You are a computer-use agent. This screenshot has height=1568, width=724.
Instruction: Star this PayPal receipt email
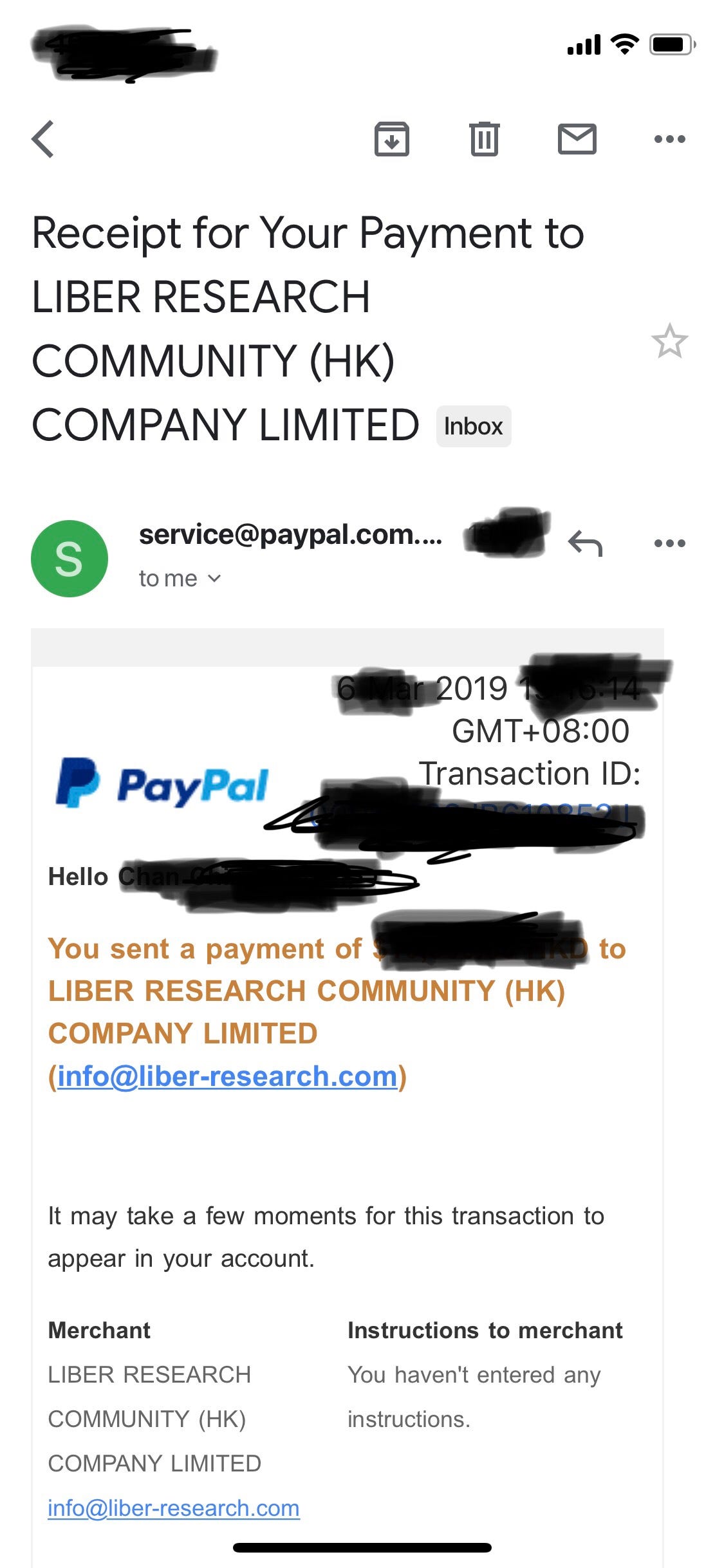669,341
